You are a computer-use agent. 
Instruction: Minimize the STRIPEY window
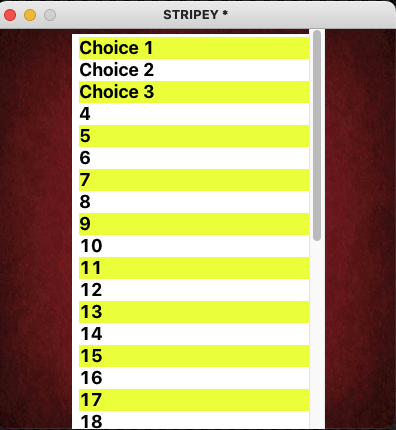30,15
